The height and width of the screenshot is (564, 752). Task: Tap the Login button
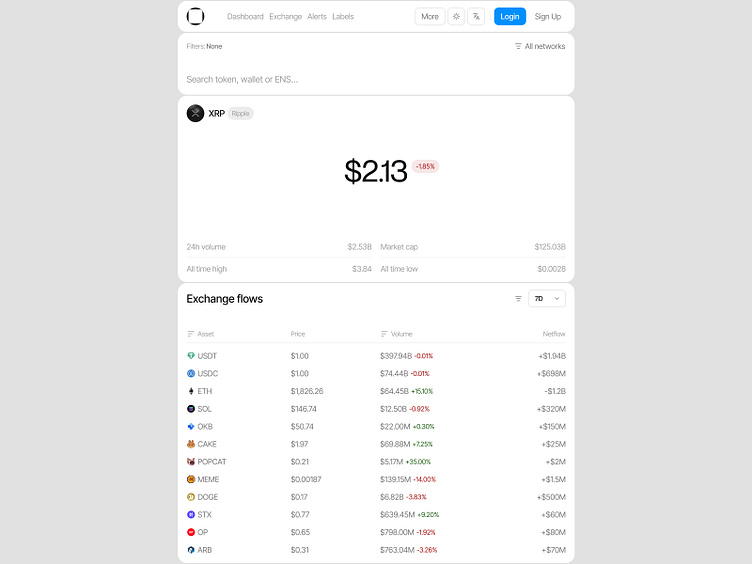510,17
